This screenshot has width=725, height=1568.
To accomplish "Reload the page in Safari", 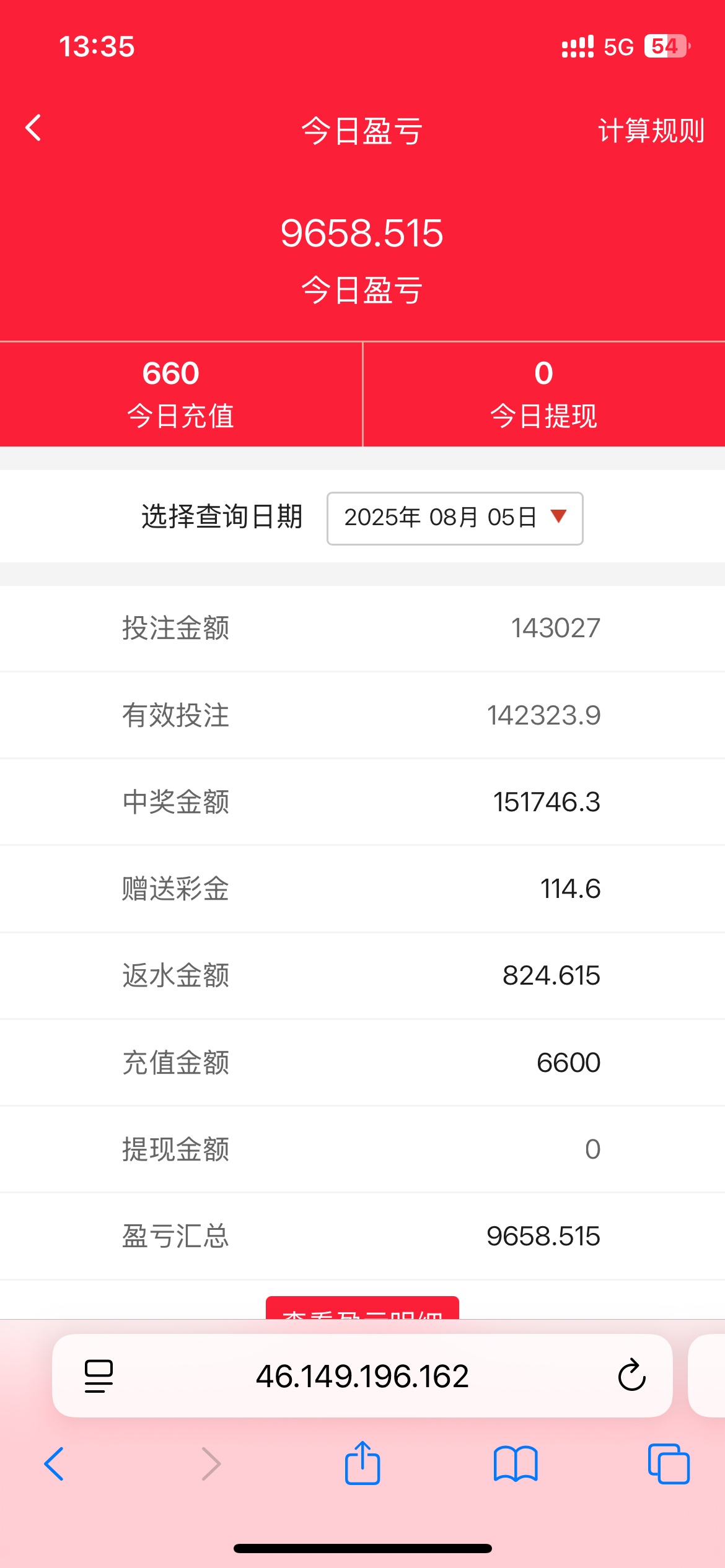I will [631, 1376].
